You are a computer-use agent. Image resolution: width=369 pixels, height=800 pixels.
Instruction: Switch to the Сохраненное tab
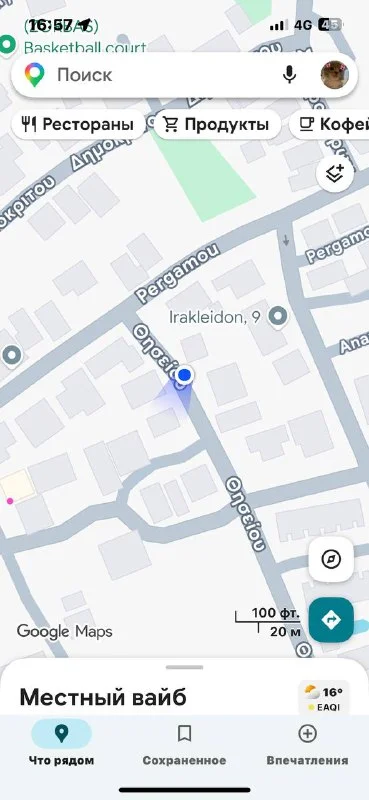coord(184,743)
